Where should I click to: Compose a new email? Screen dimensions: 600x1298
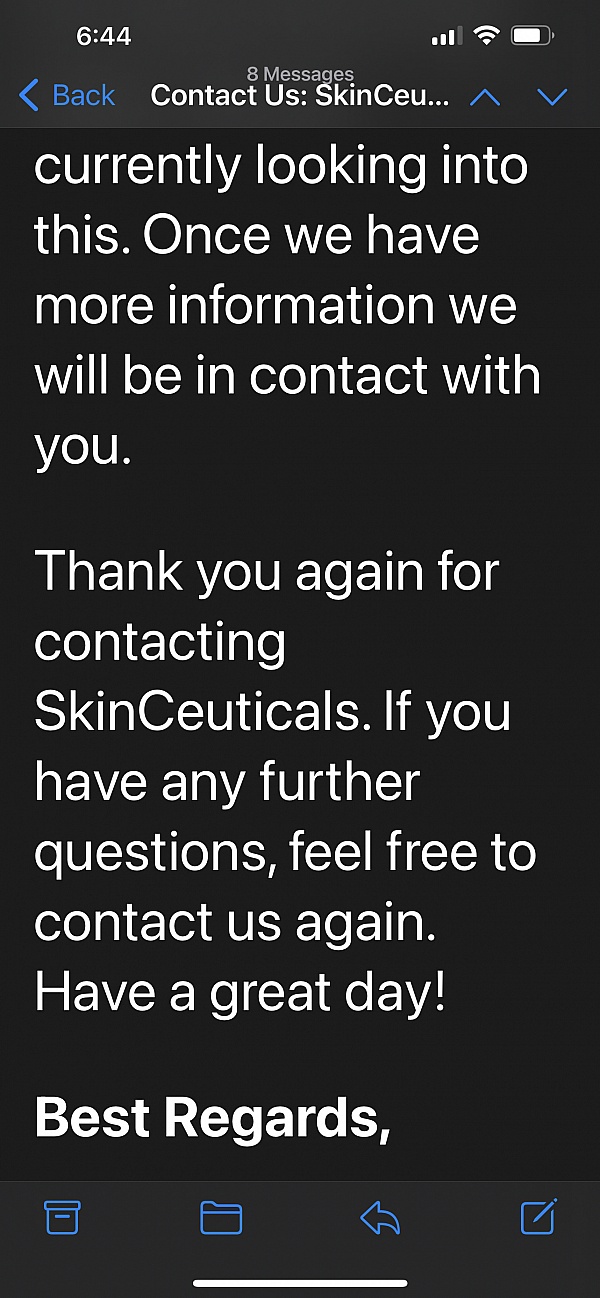539,1216
